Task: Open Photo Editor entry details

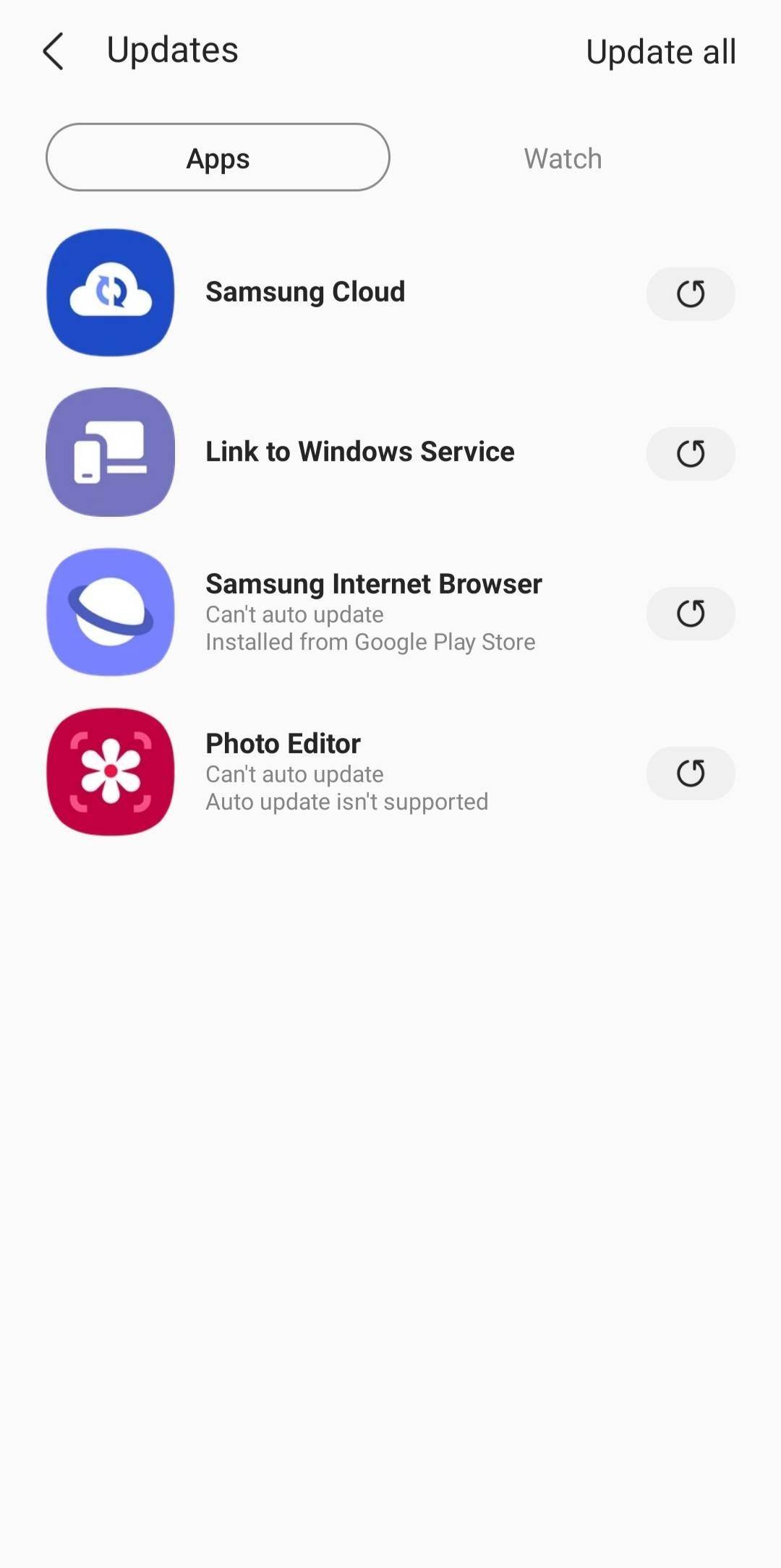Action: click(x=282, y=742)
